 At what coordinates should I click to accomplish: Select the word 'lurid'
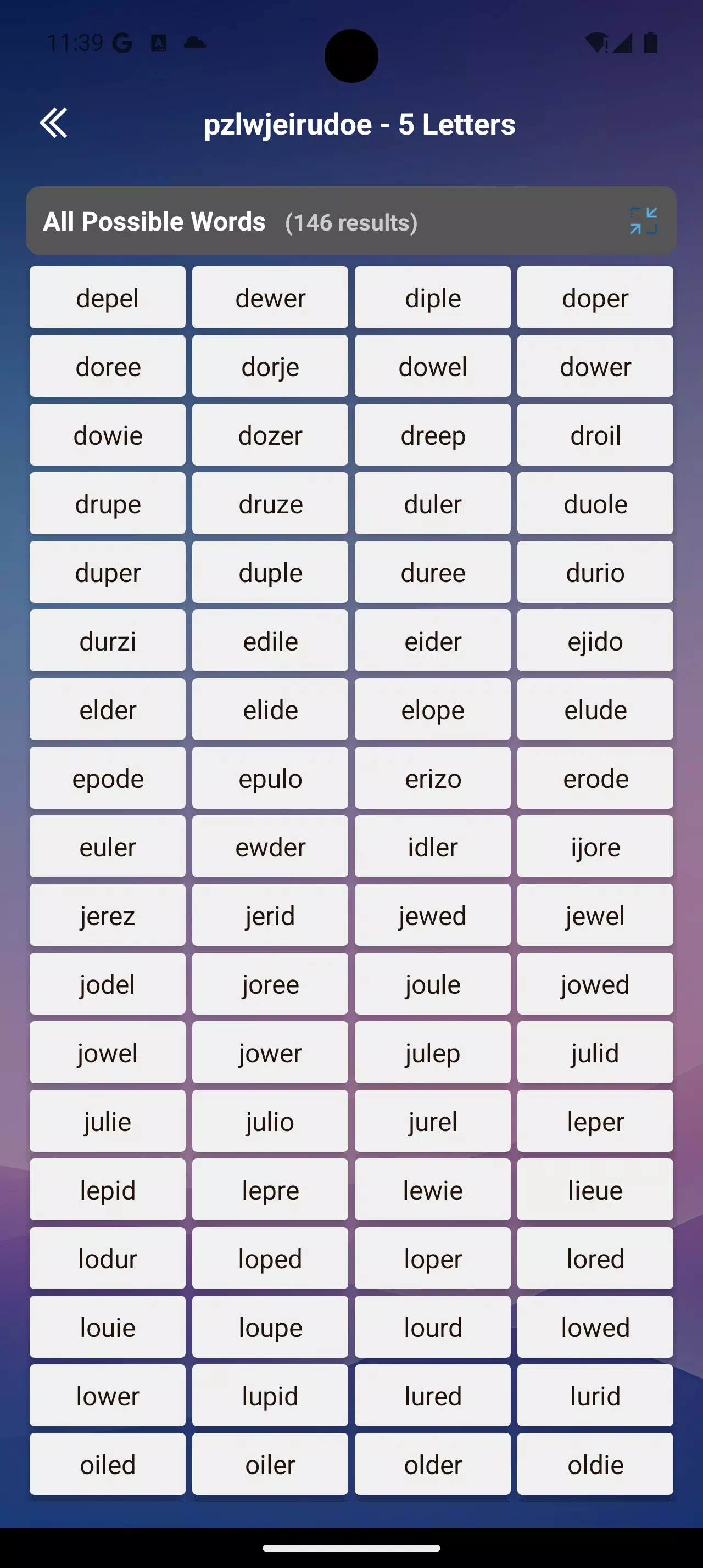point(595,1396)
